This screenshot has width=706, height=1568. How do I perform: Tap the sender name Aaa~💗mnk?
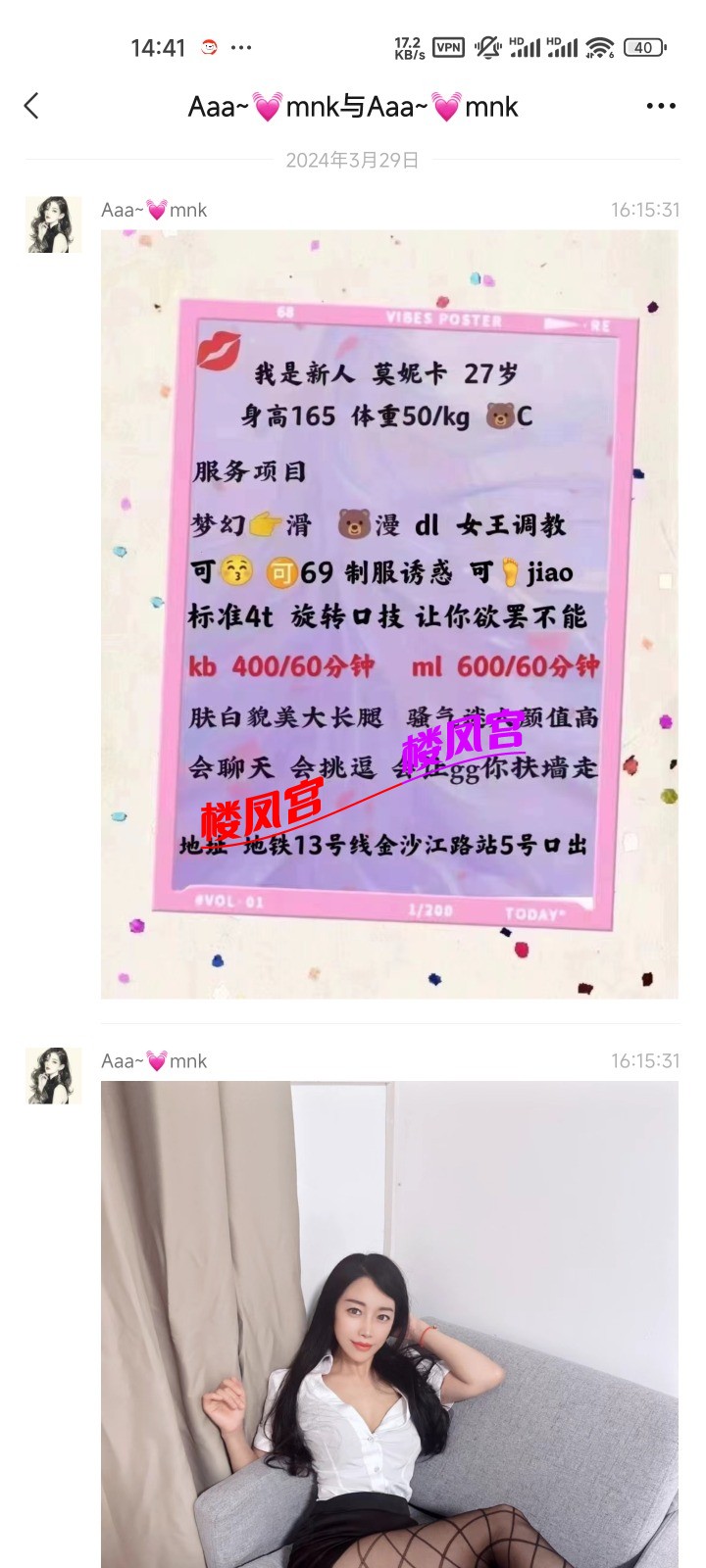point(153,209)
